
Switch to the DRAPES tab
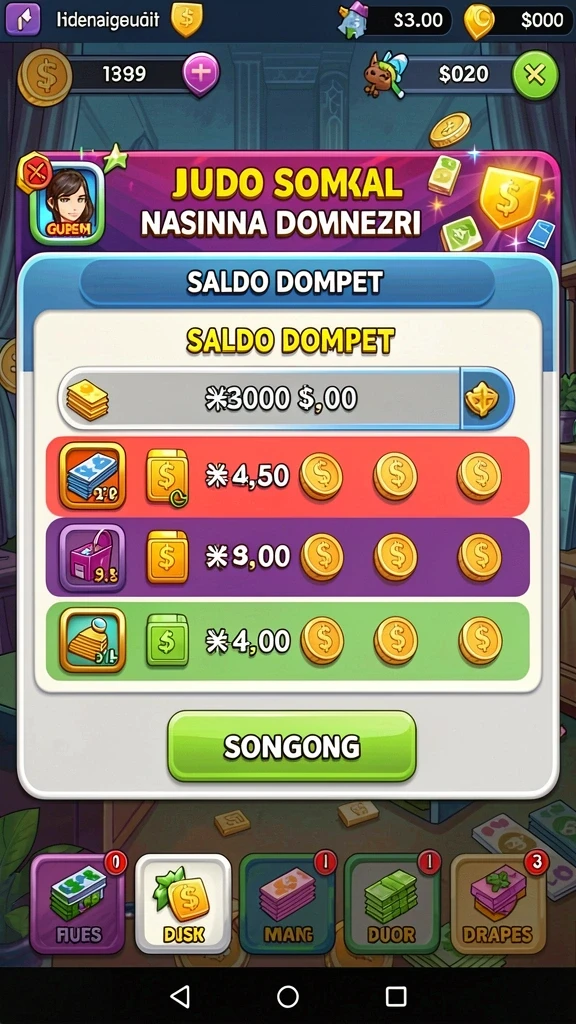(x=498, y=904)
